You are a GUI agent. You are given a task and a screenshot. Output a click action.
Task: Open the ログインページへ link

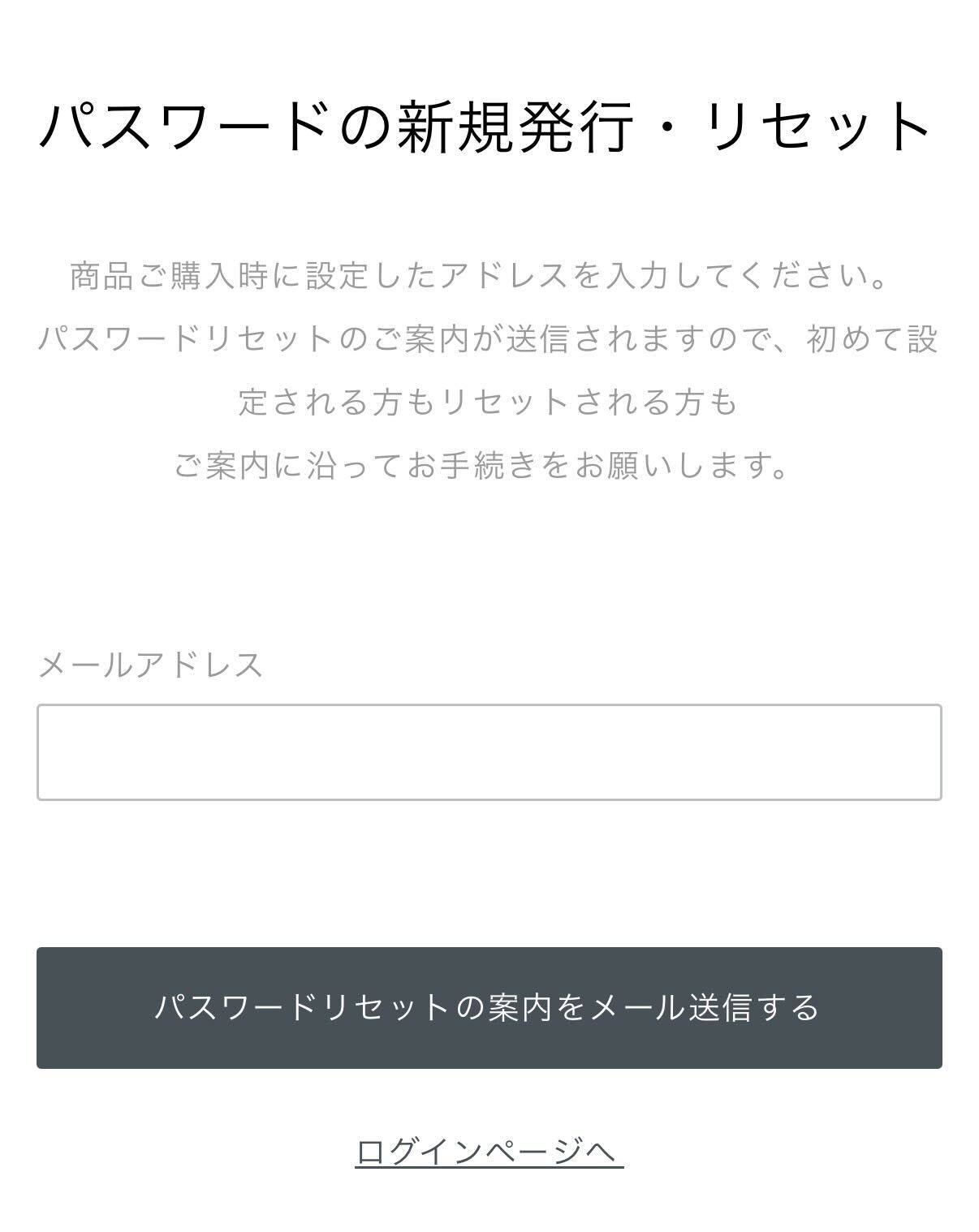(x=489, y=1151)
